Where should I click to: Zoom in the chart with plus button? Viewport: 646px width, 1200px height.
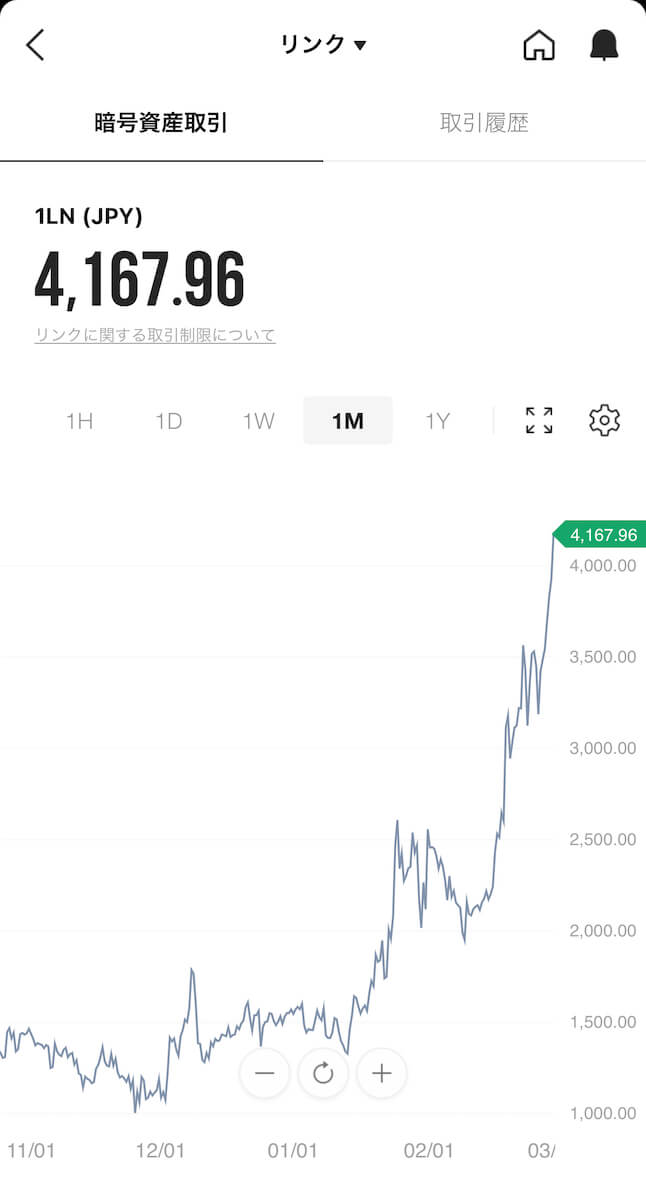381,1074
